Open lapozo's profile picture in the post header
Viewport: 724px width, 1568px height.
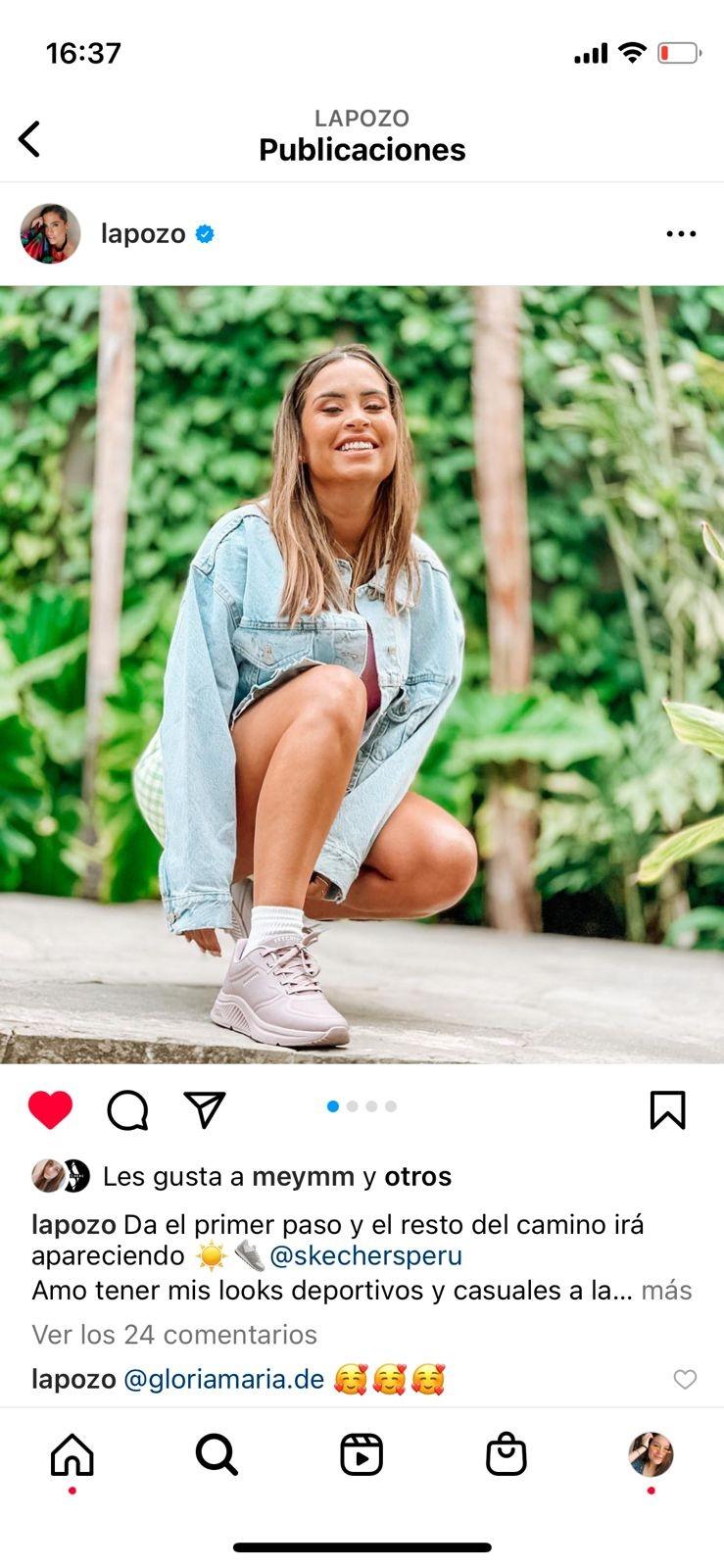(50, 234)
